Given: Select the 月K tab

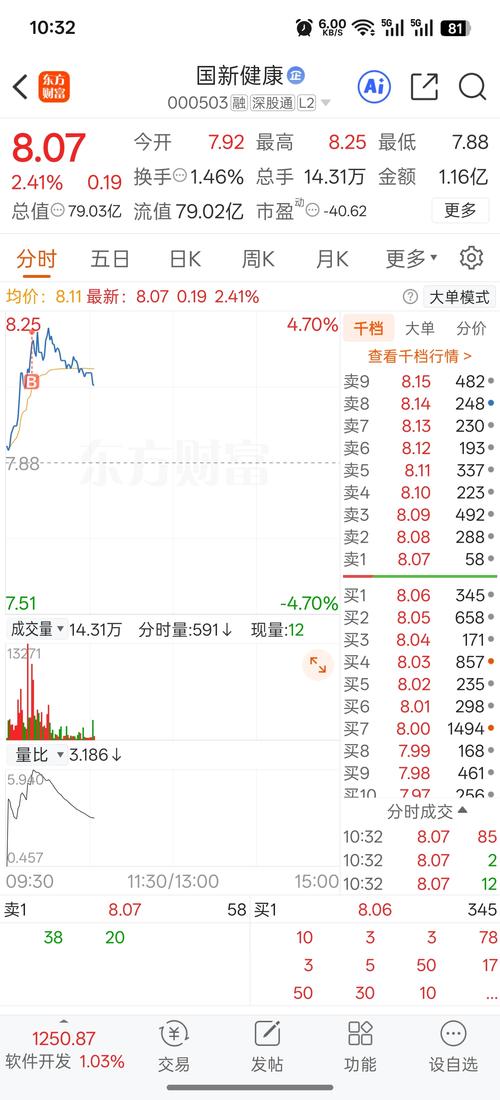Looking at the screenshot, I should pyautogui.click(x=332, y=259).
